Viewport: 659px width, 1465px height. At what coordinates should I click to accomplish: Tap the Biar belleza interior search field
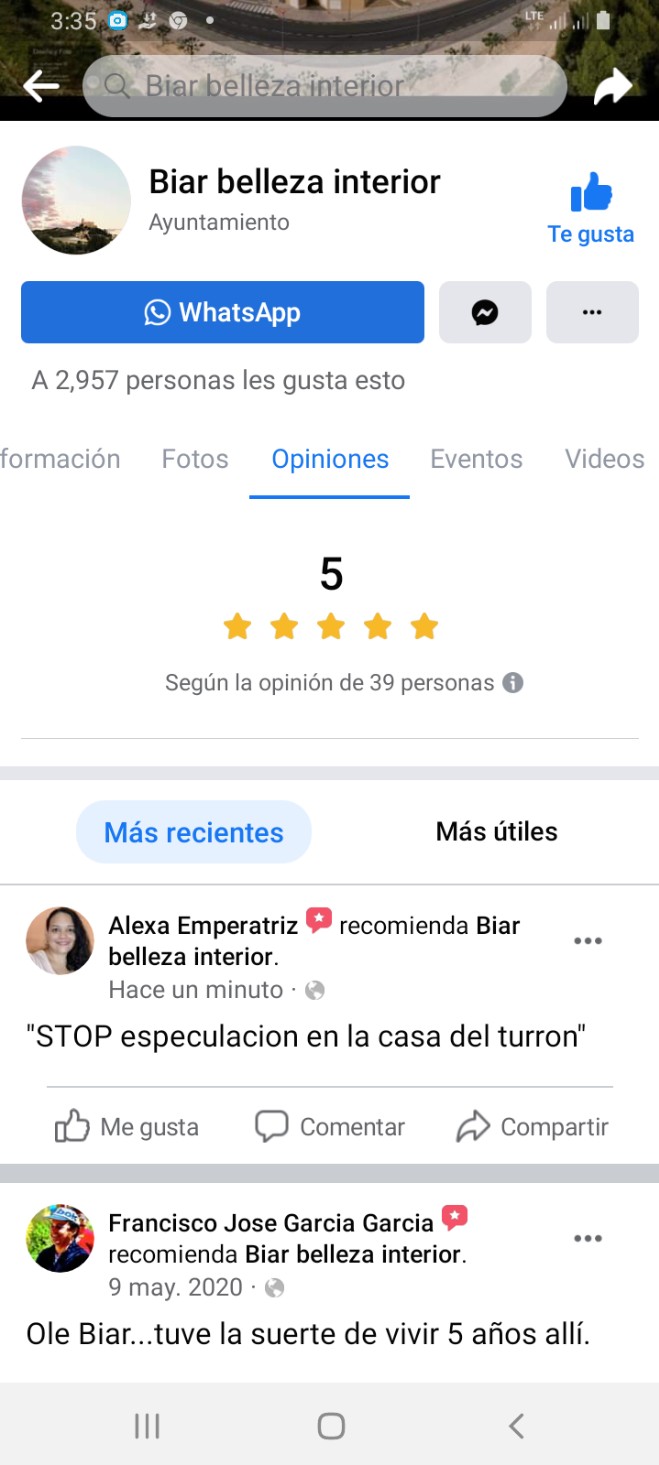pyautogui.click(x=324, y=87)
